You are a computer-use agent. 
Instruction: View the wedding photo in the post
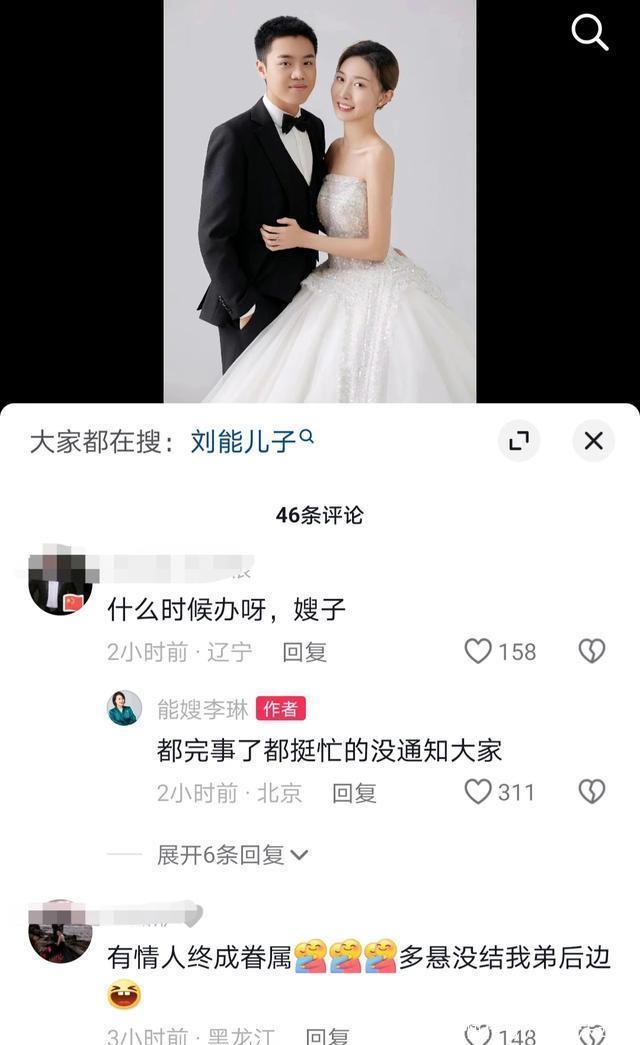coord(319,200)
